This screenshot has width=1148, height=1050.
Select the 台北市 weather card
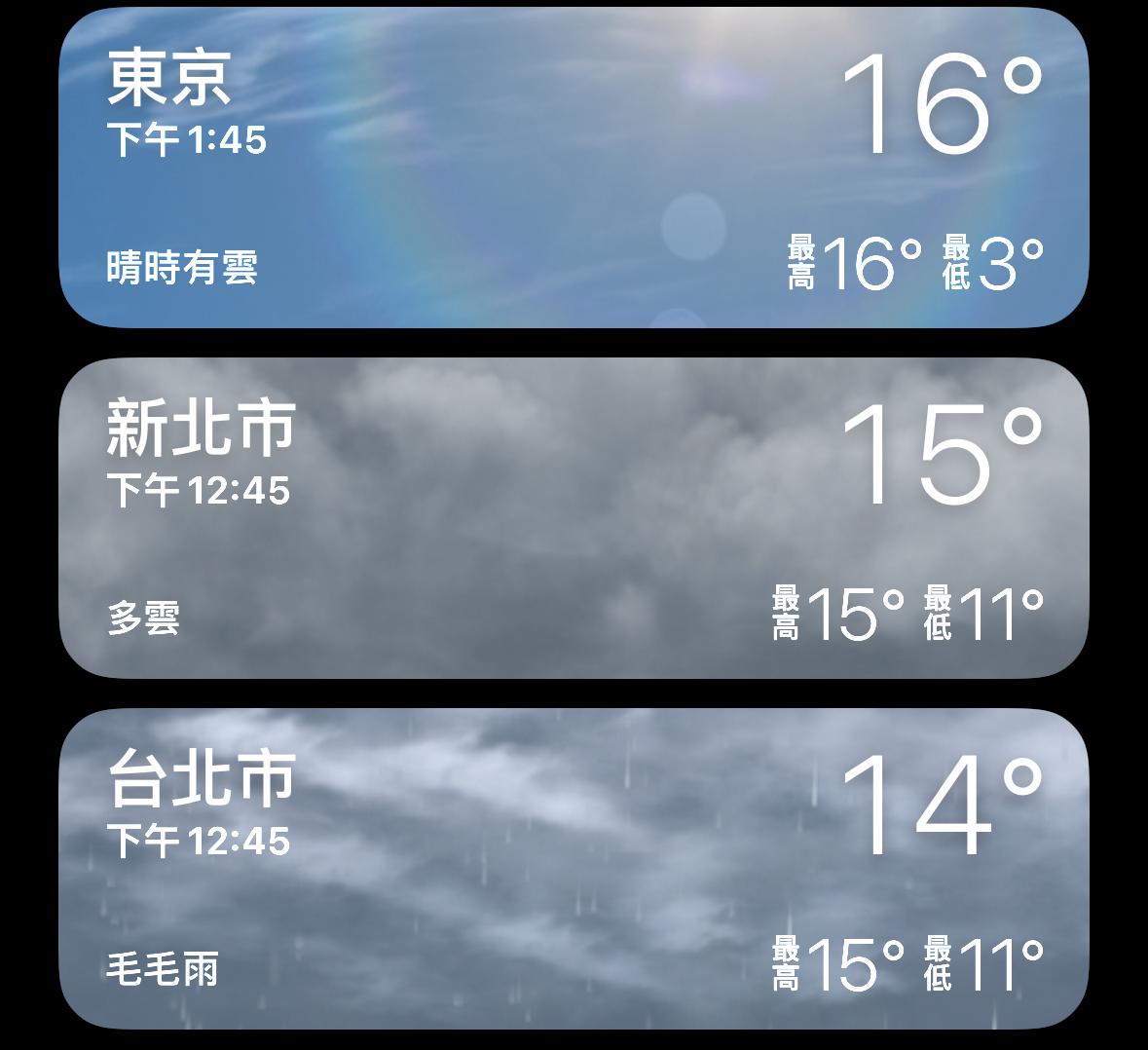[x=574, y=869]
